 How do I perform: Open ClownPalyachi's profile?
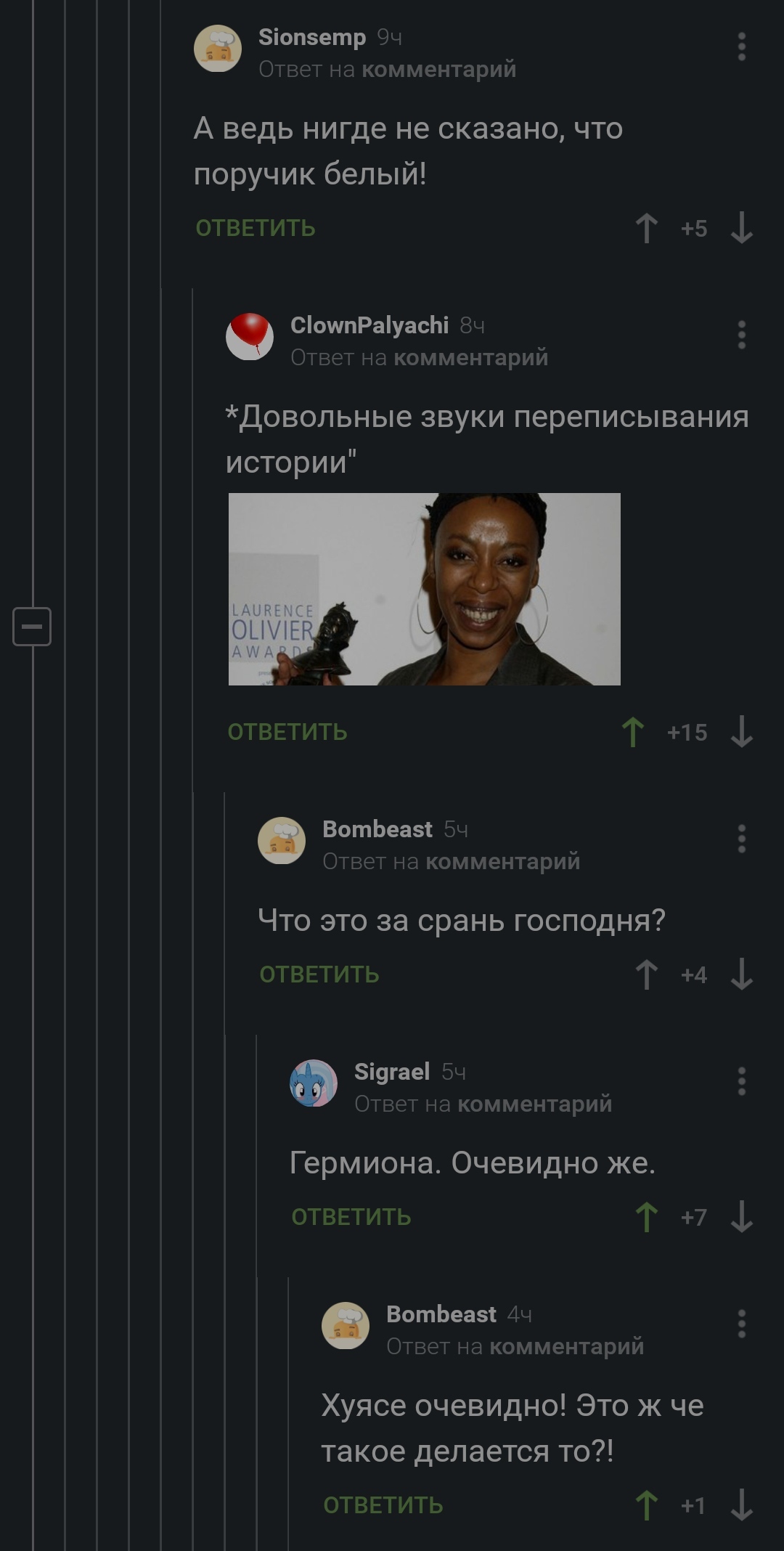pyautogui.click(x=369, y=325)
